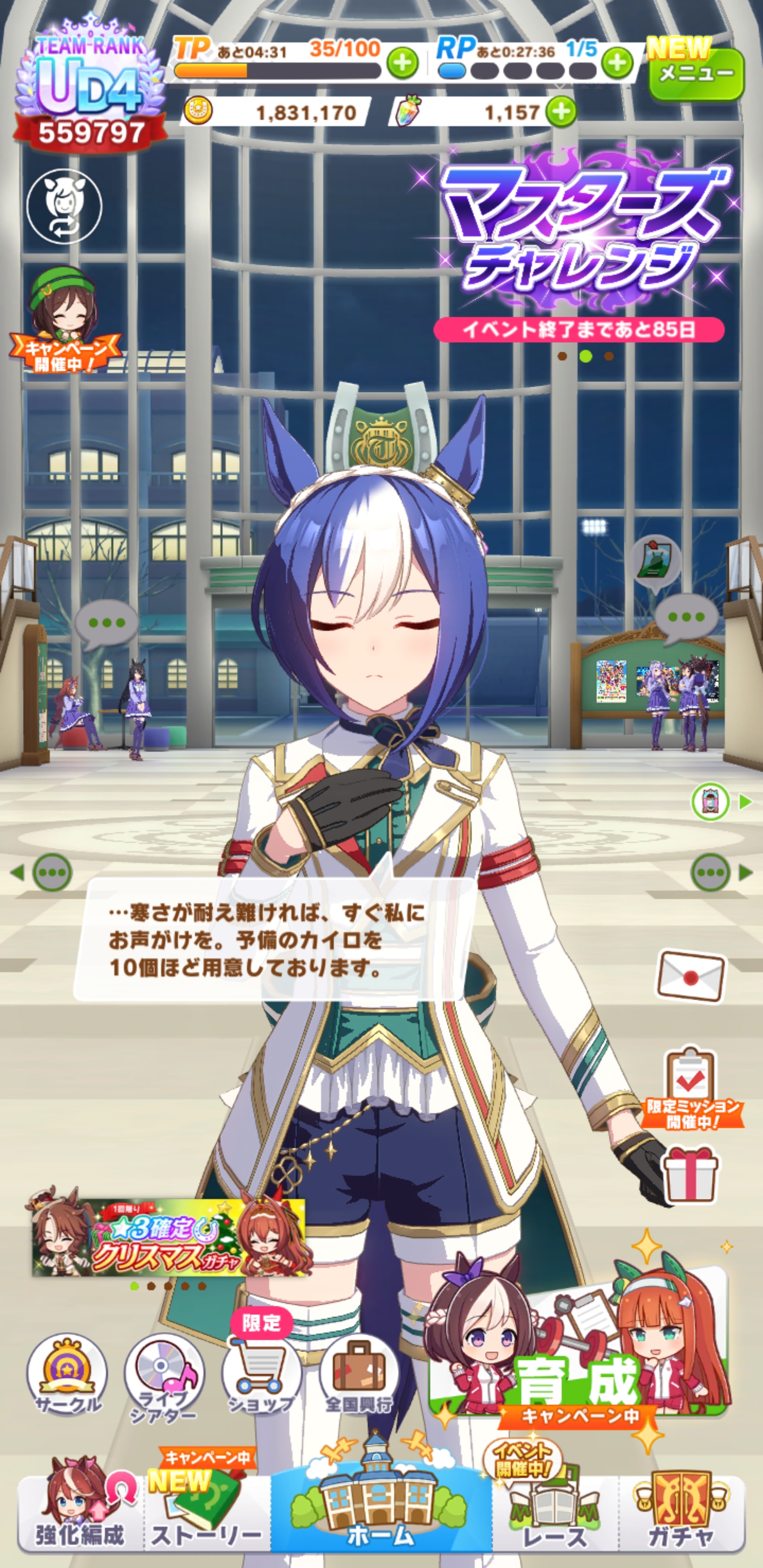The image size is (763, 1568).
Task: Tap the character swap icon
Action: pyautogui.click(x=65, y=207)
